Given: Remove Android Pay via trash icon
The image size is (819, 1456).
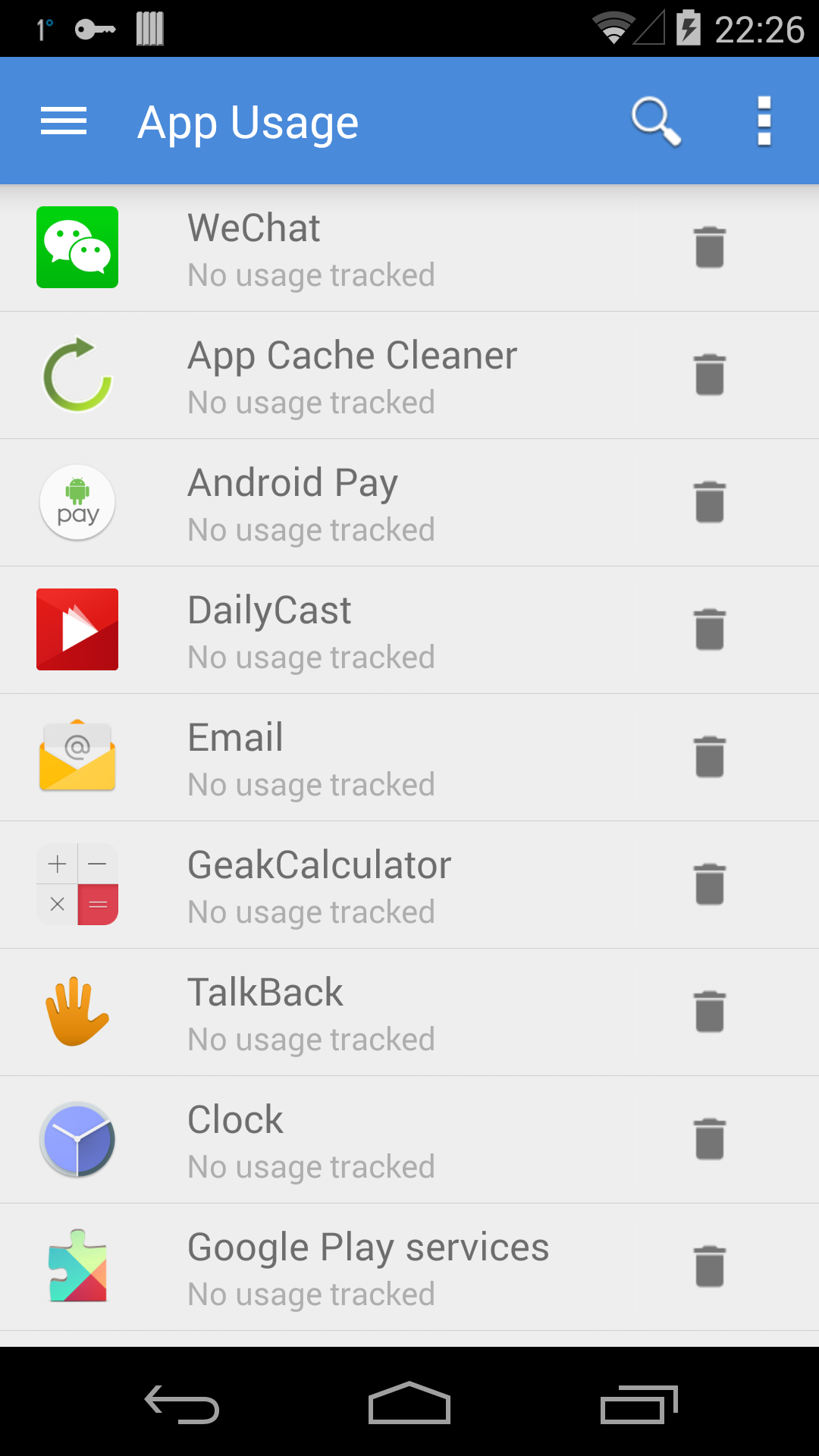Looking at the screenshot, I should click(710, 503).
